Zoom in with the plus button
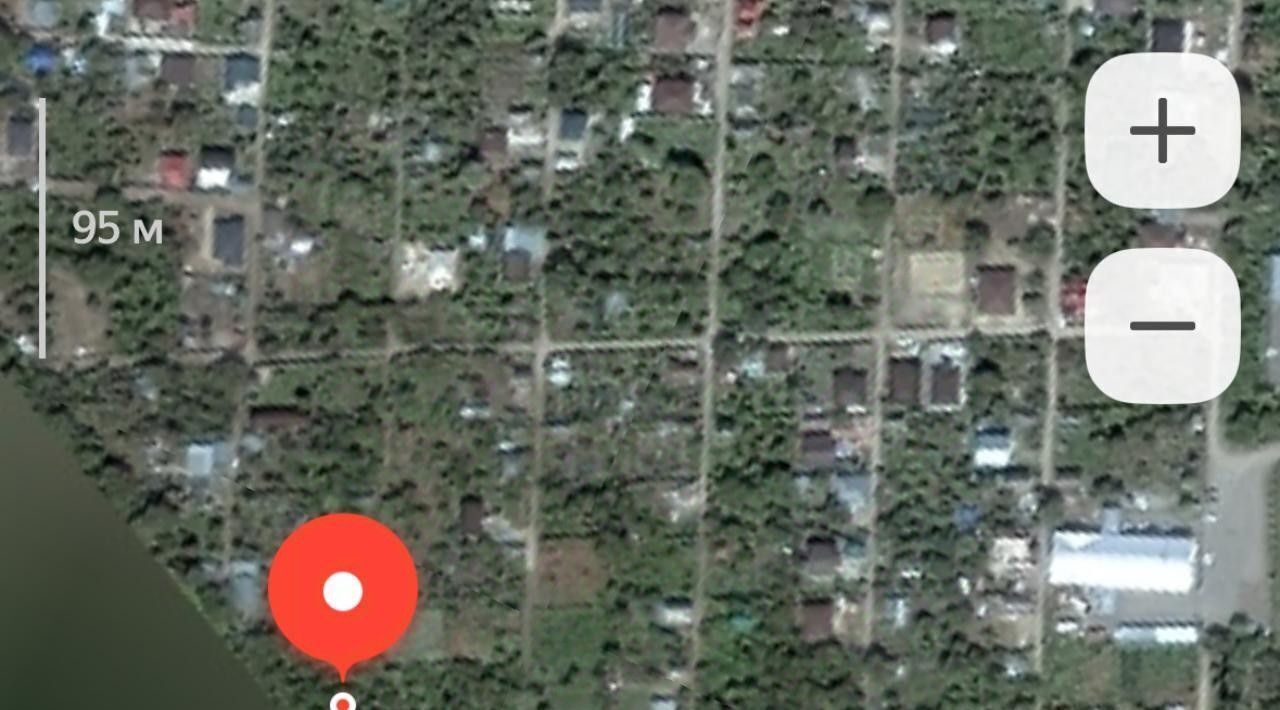Image resolution: width=1280 pixels, height=710 pixels. (1162, 131)
